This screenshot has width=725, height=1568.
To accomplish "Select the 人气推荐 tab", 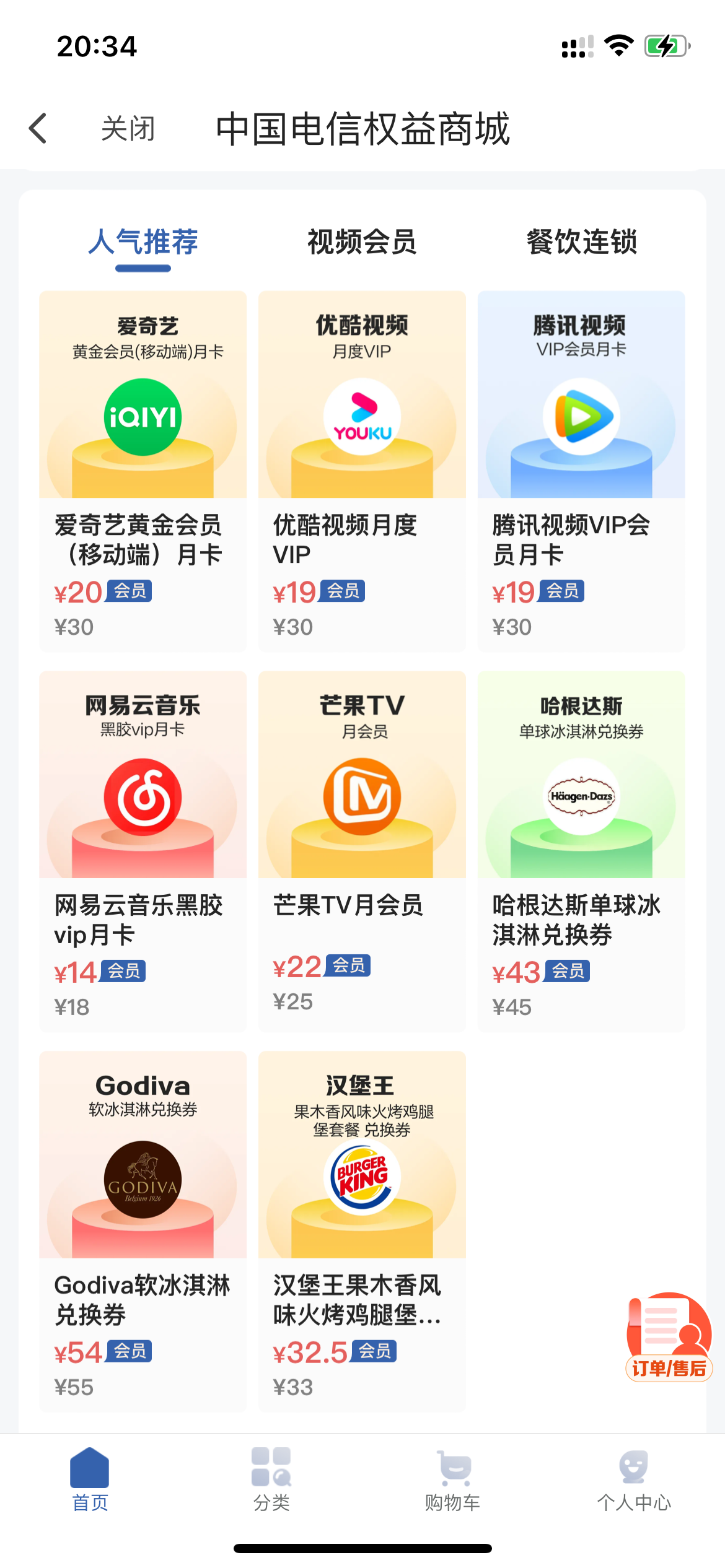I will pyautogui.click(x=143, y=242).
